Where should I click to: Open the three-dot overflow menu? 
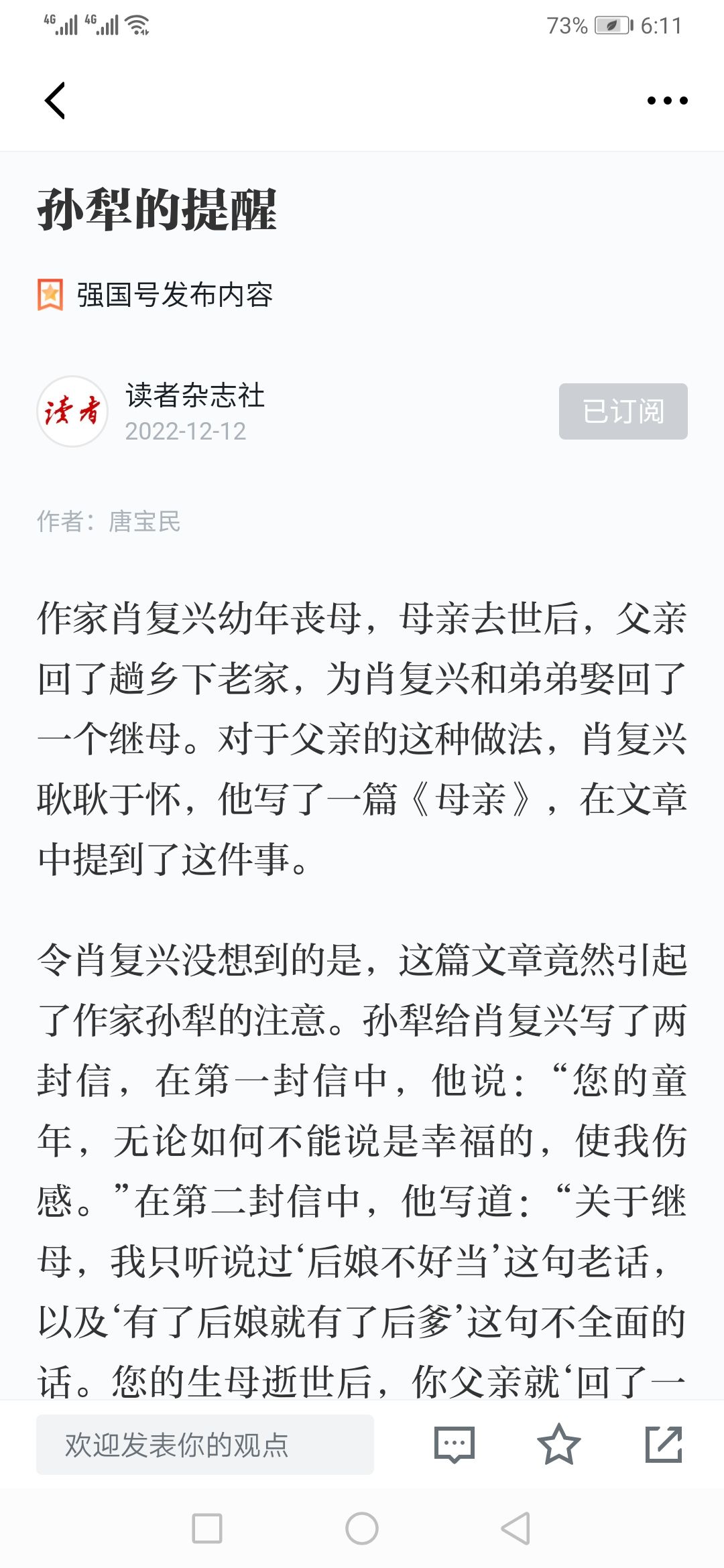pyautogui.click(x=667, y=101)
